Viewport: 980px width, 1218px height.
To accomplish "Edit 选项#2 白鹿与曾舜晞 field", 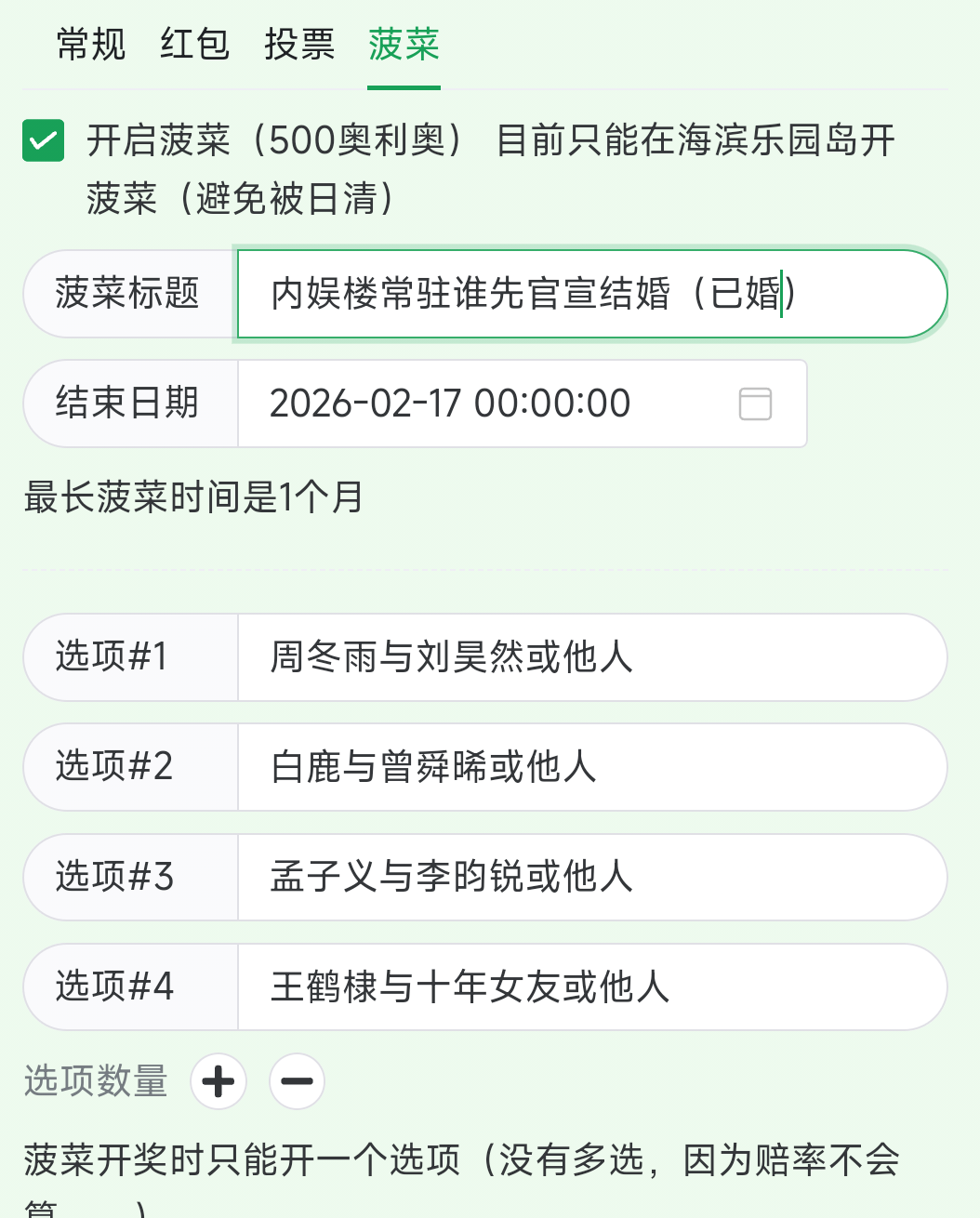I will tap(591, 767).
